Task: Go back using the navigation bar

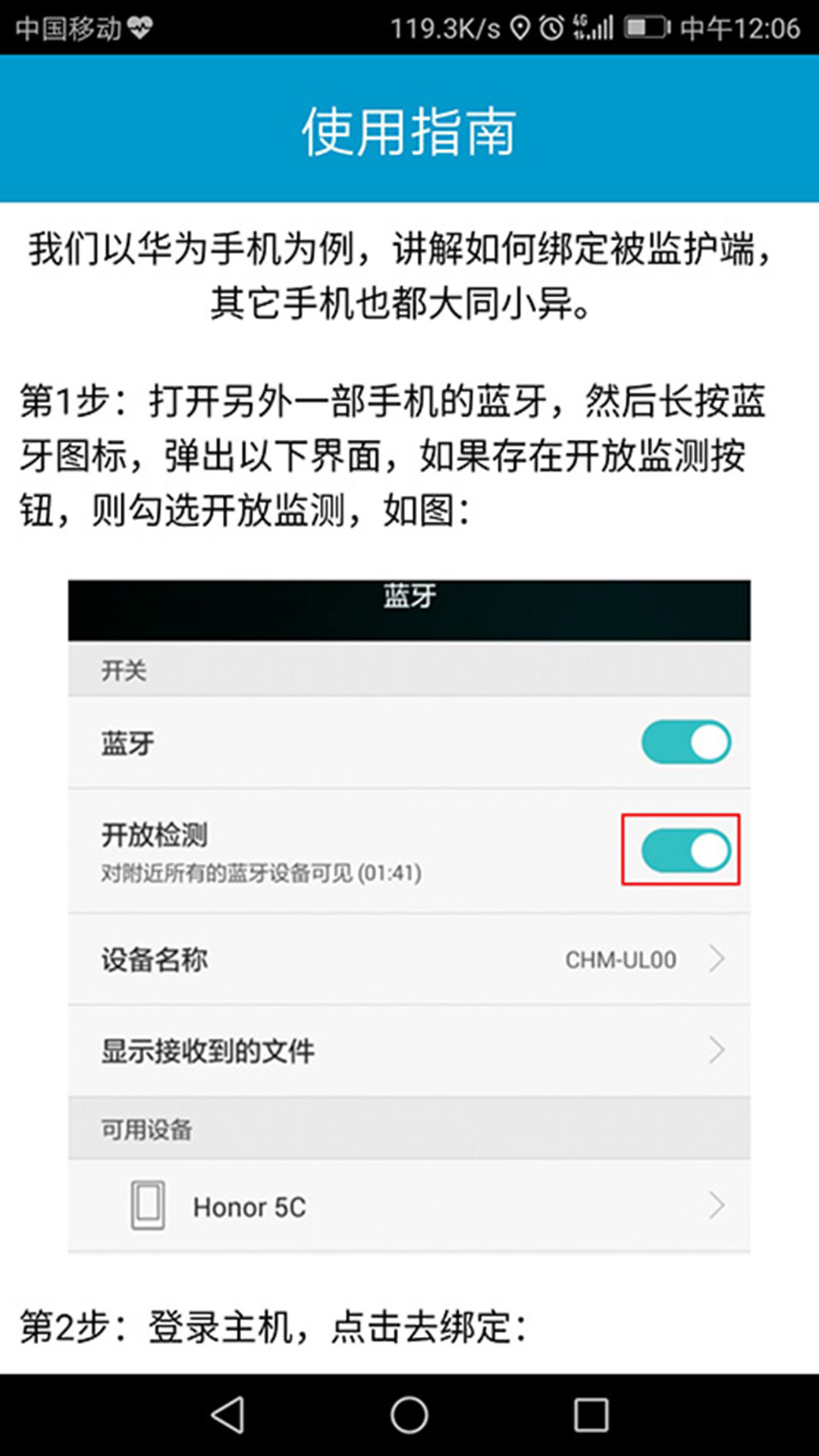Action: (x=227, y=1415)
